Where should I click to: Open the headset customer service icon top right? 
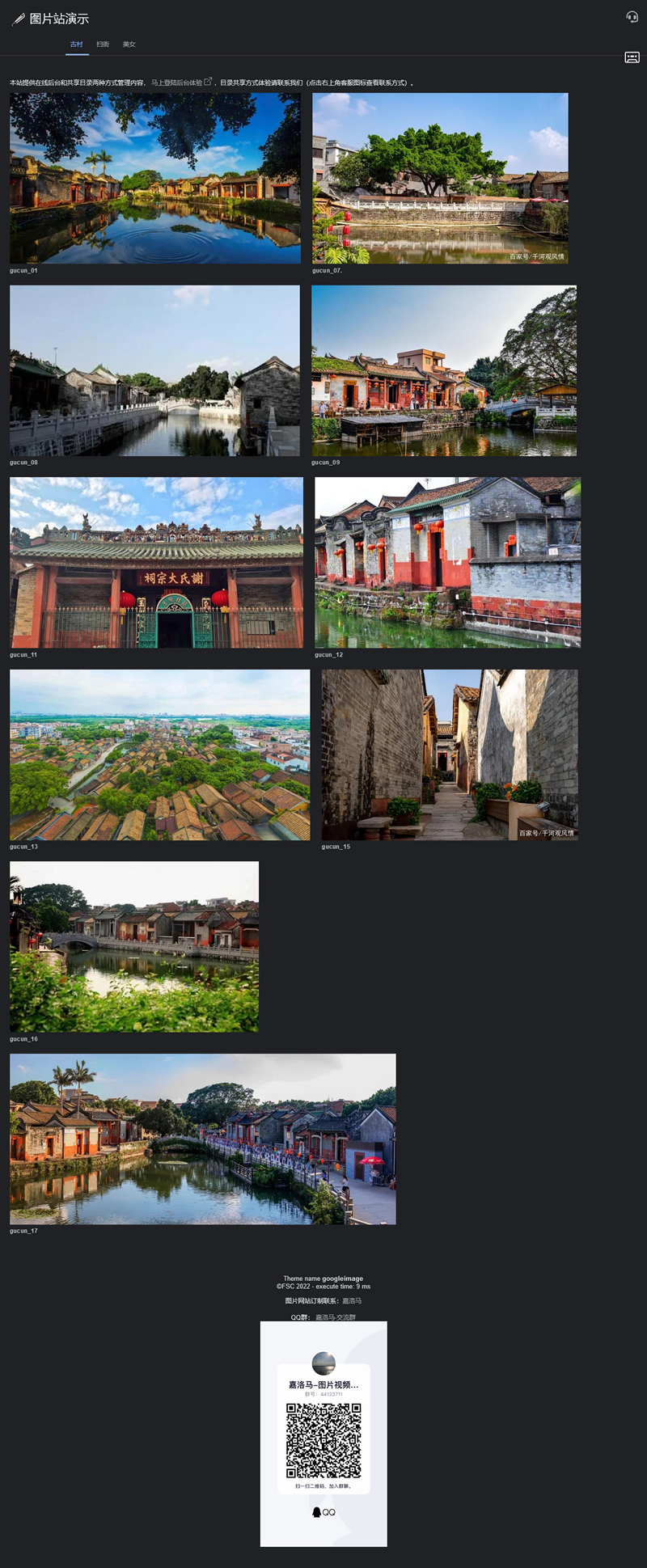pos(632,16)
